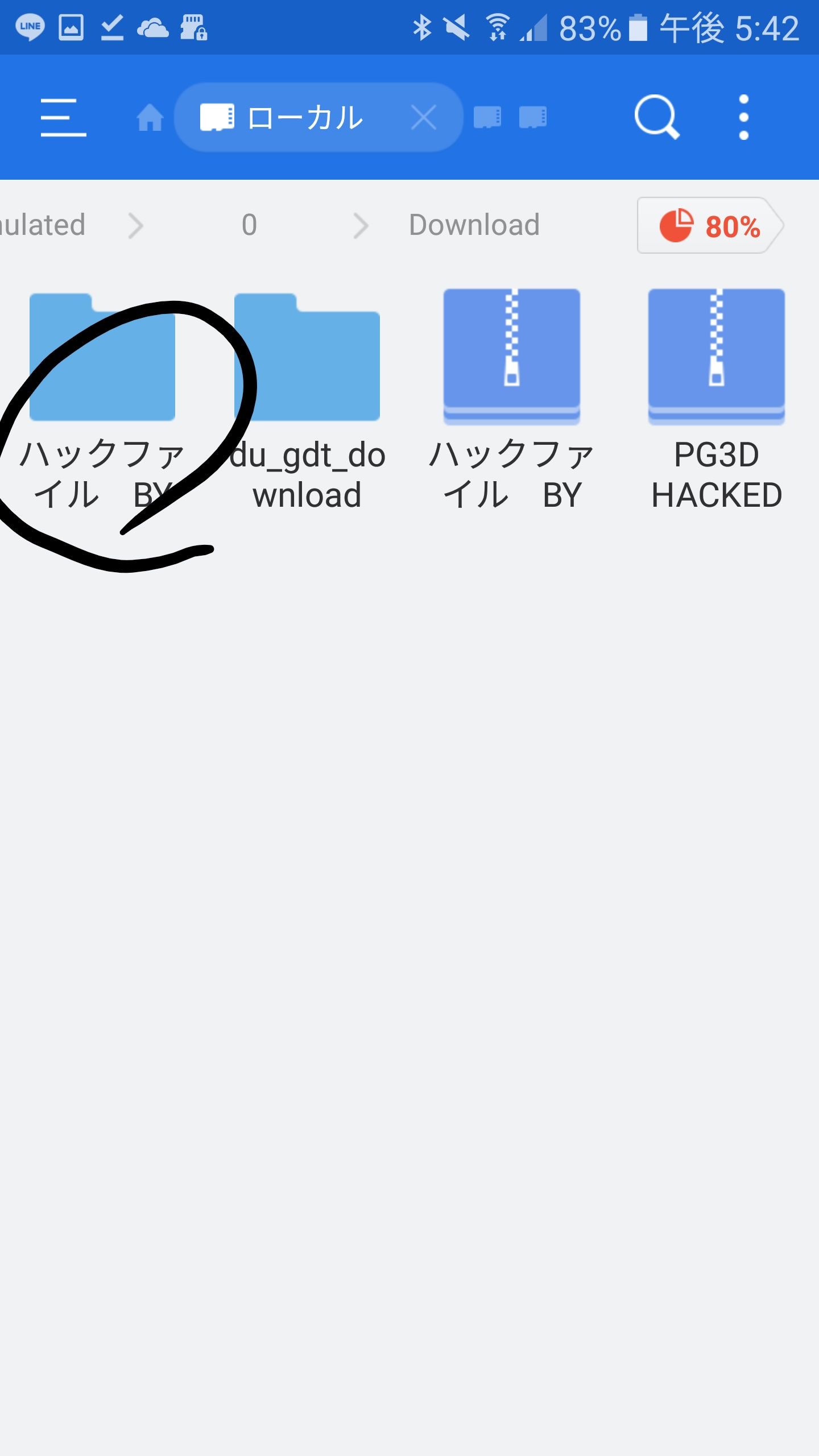The width and height of the screenshot is (819, 1456).
Task: Close the ローカル tab
Action: click(424, 118)
